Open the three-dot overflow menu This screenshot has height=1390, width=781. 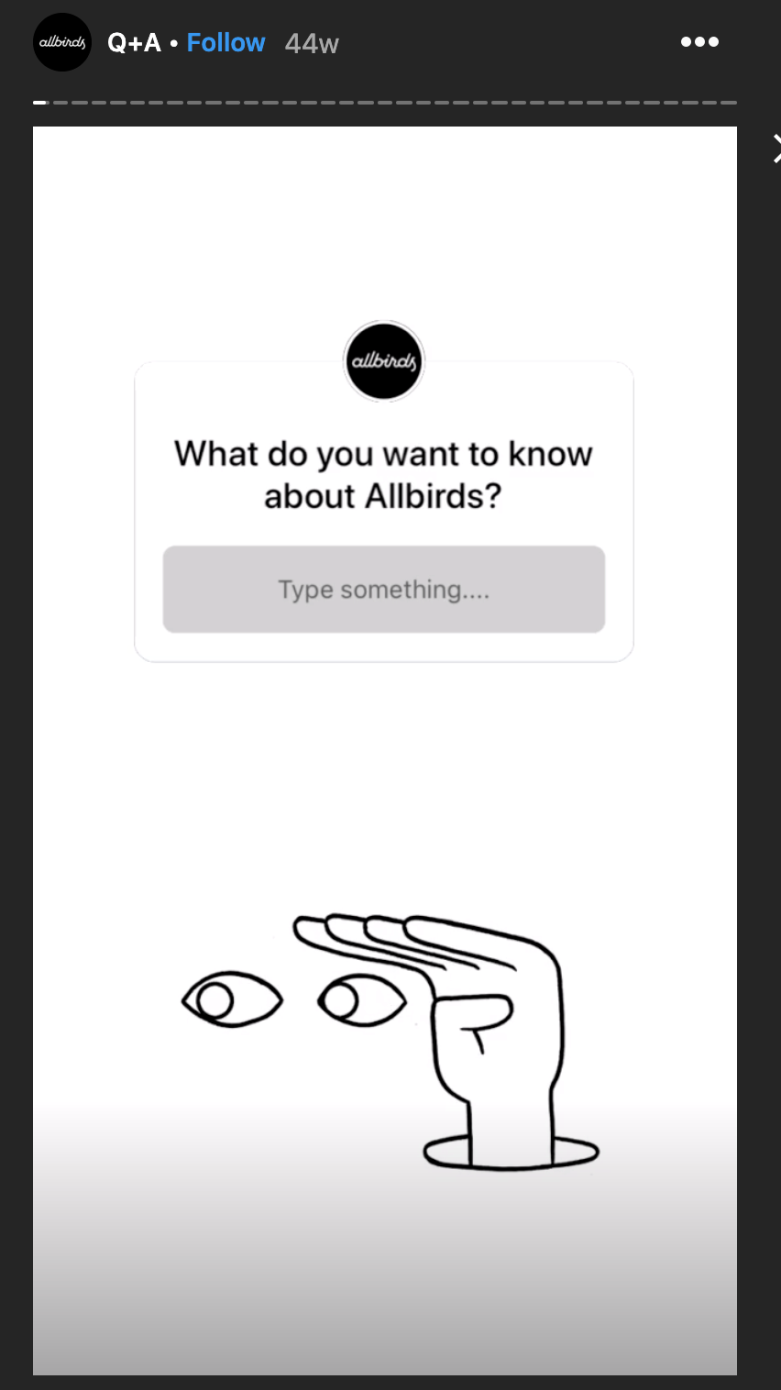tap(699, 42)
